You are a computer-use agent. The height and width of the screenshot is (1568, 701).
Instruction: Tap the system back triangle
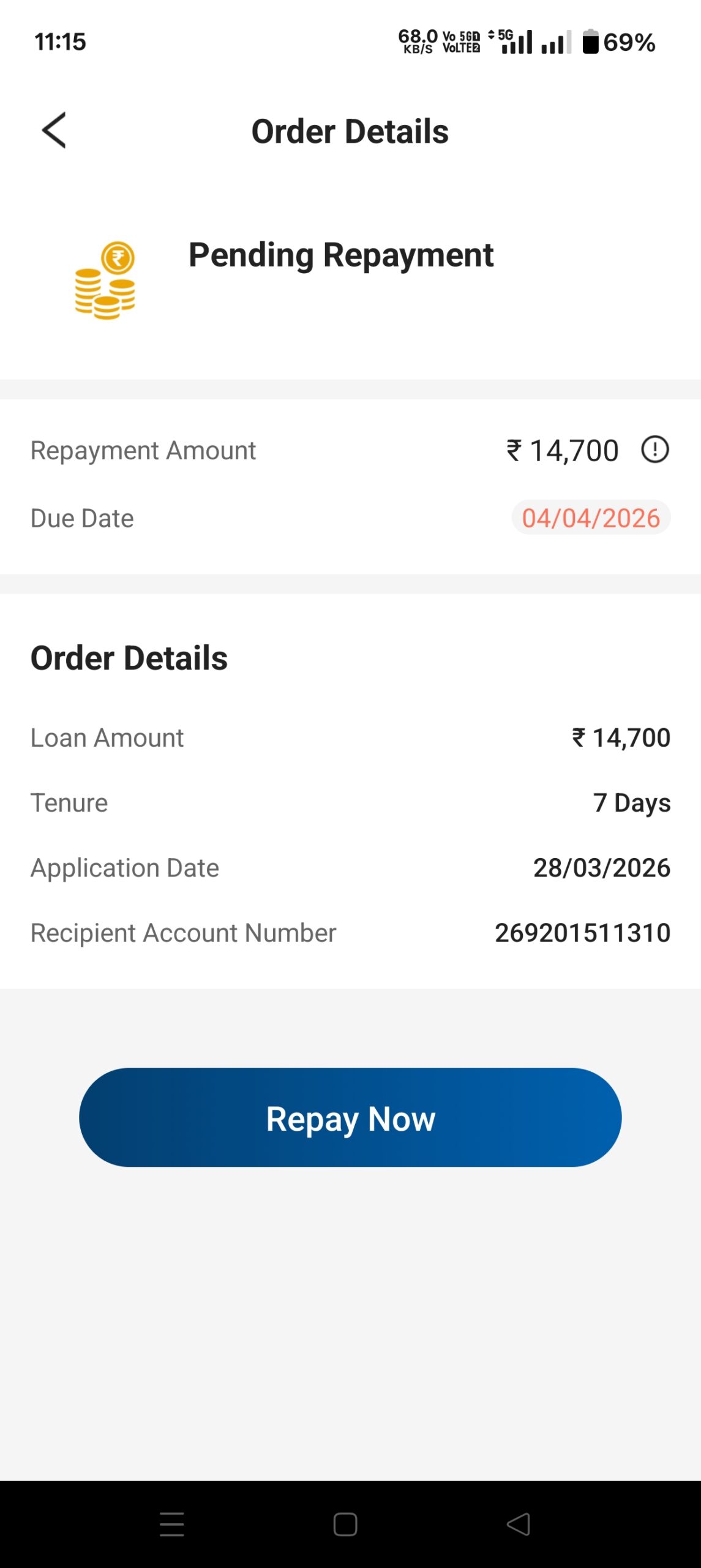(519, 1524)
